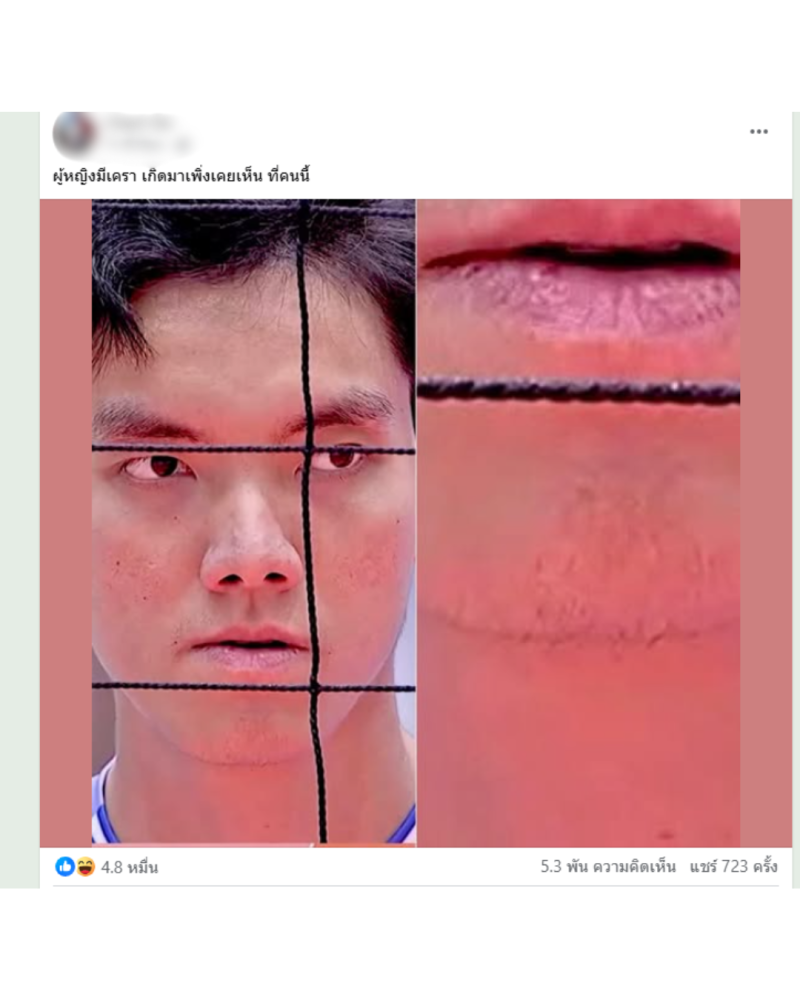Open the post's three-dot overflow menu
800x1000 pixels.
759,132
